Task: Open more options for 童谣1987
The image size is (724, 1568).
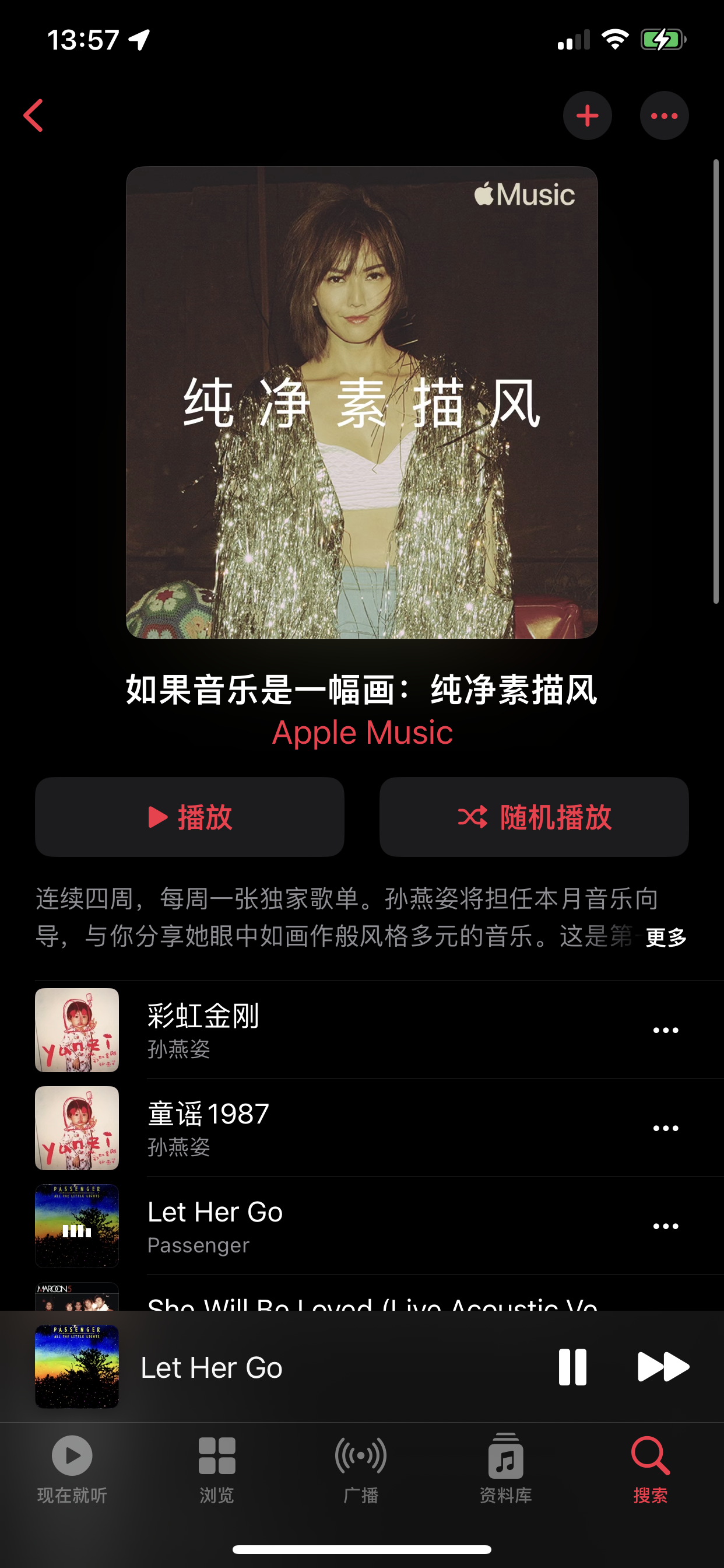Action: (665, 1128)
